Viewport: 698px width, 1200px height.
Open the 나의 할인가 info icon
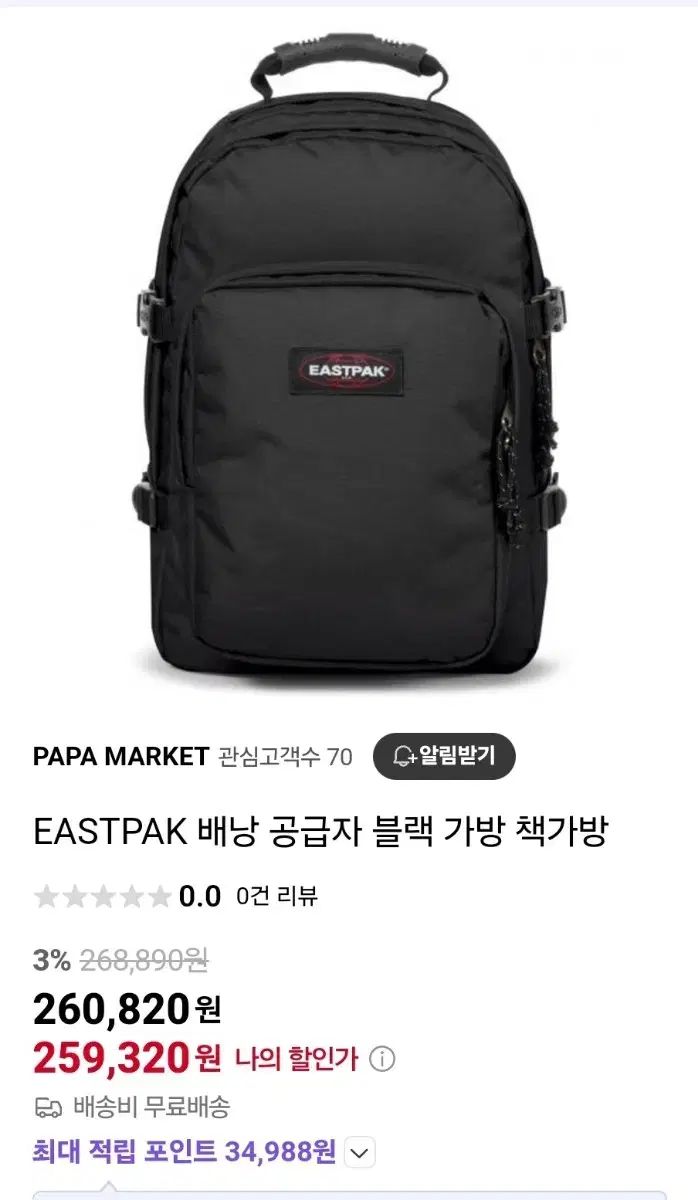coord(383,1058)
